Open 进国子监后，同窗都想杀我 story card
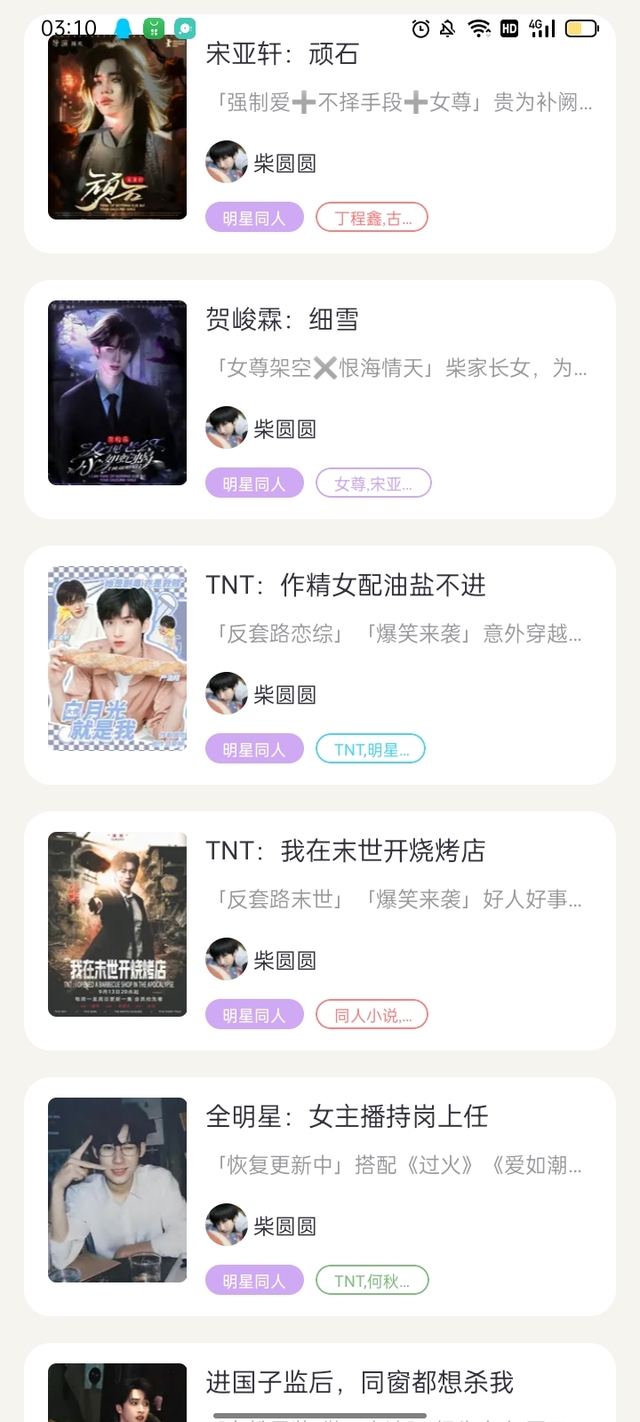Screen dimensions: 640x1422 pos(320,1383)
